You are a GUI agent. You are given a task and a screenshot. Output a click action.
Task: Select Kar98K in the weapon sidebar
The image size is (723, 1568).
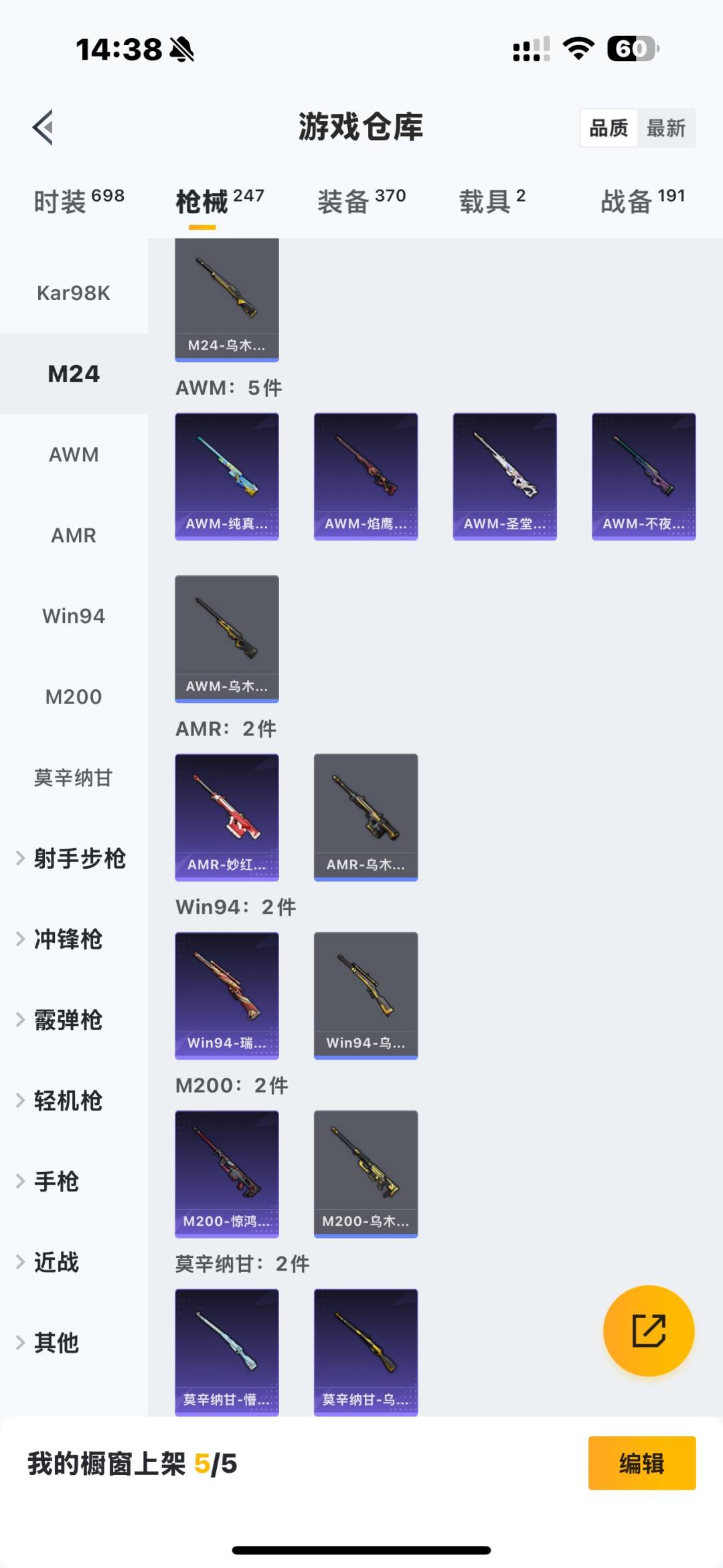[74, 293]
